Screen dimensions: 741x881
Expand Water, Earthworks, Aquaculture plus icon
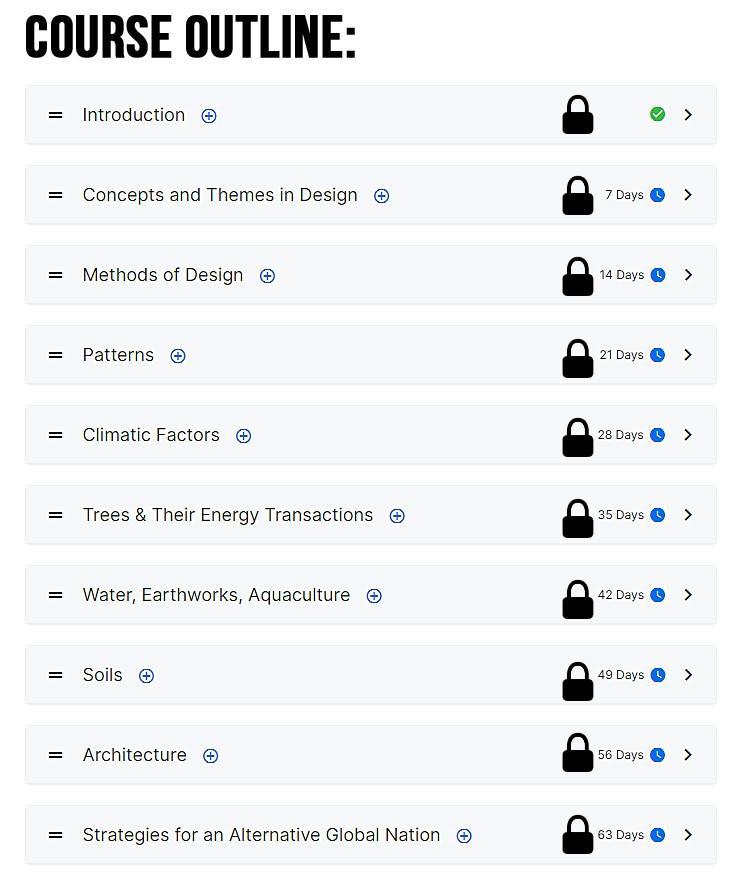374,596
